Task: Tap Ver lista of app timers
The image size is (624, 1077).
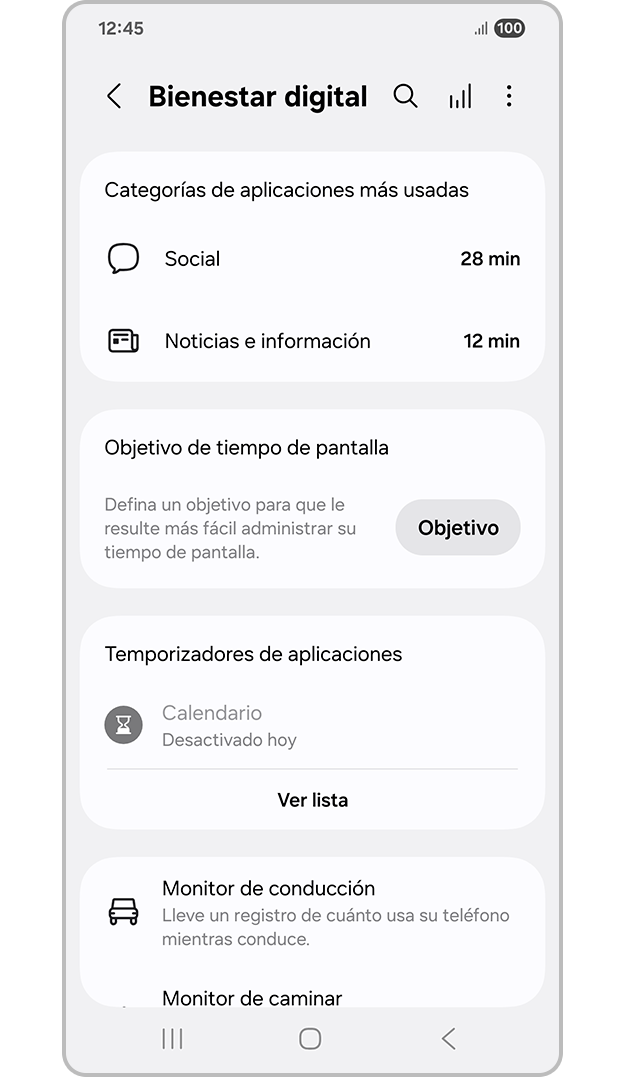Action: [312, 800]
